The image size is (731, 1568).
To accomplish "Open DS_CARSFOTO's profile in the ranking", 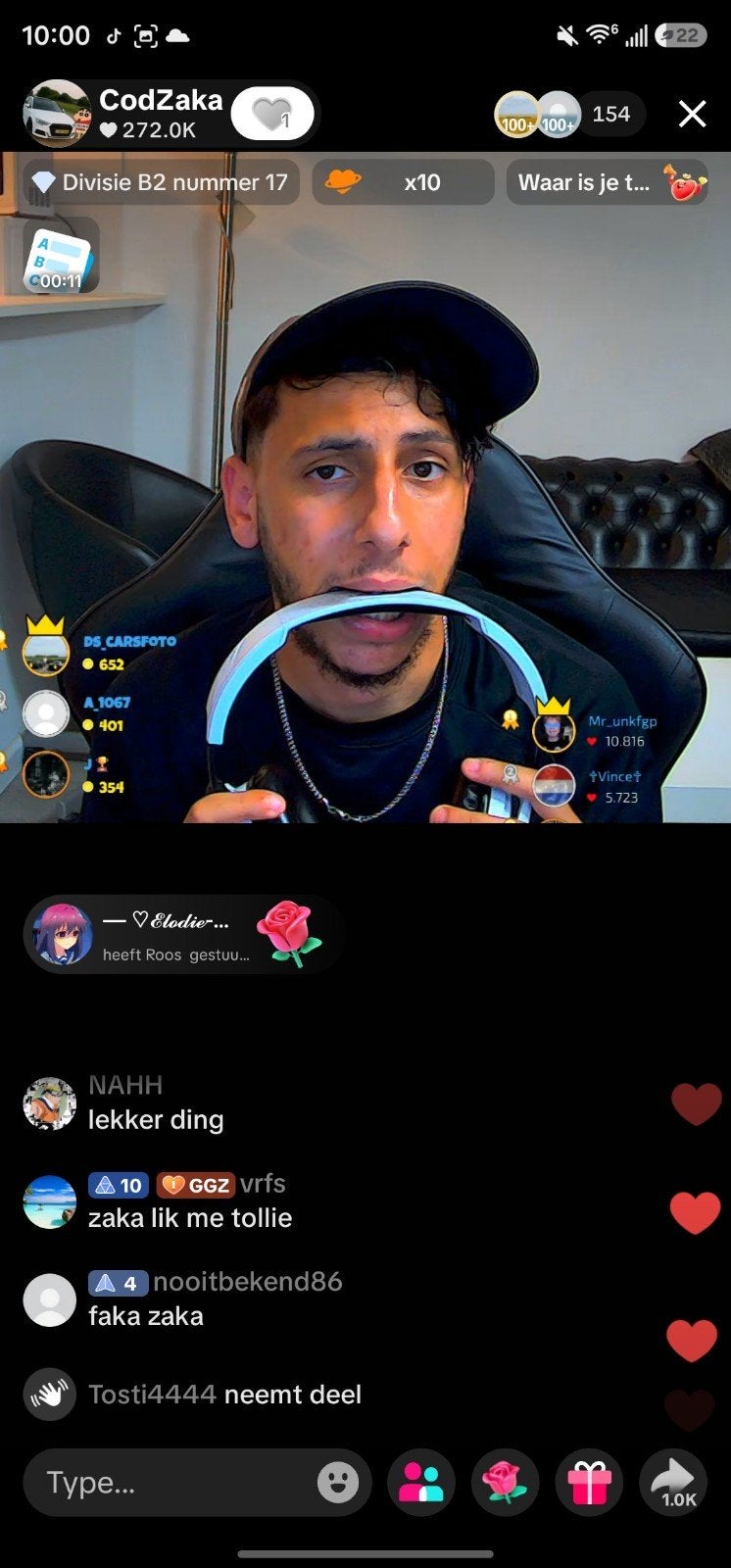I will (x=45, y=653).
